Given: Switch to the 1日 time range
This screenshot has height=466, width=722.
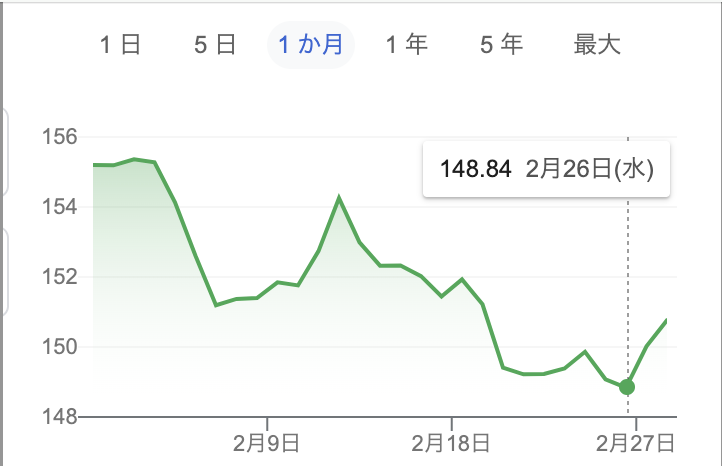Looking at the screenshot, I should tap(120, 45).
